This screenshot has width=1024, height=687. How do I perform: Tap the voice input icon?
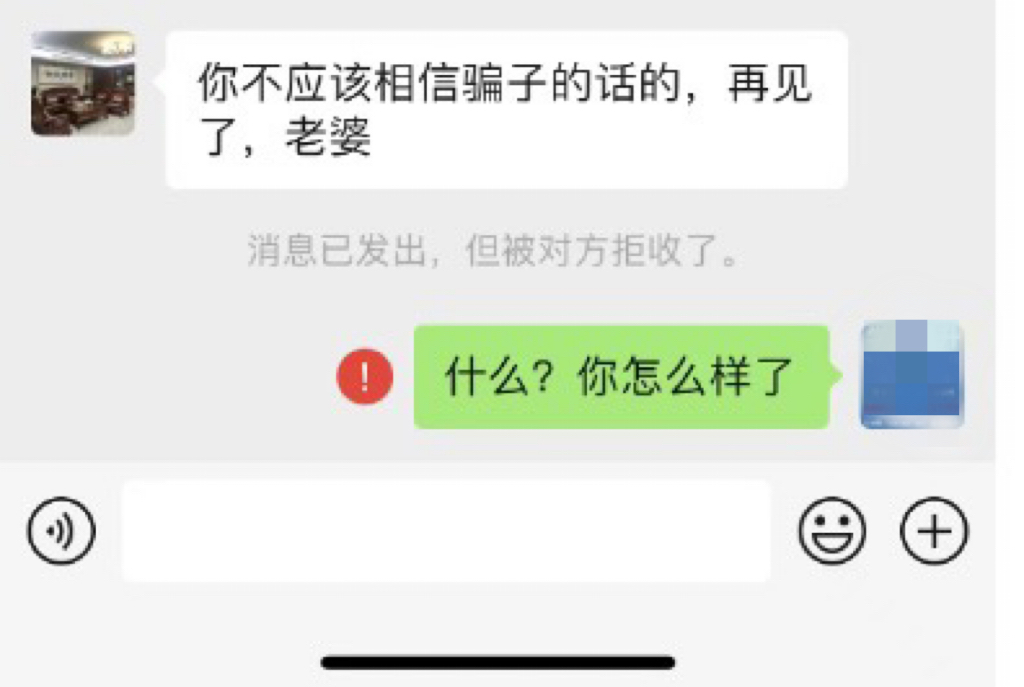61,530
